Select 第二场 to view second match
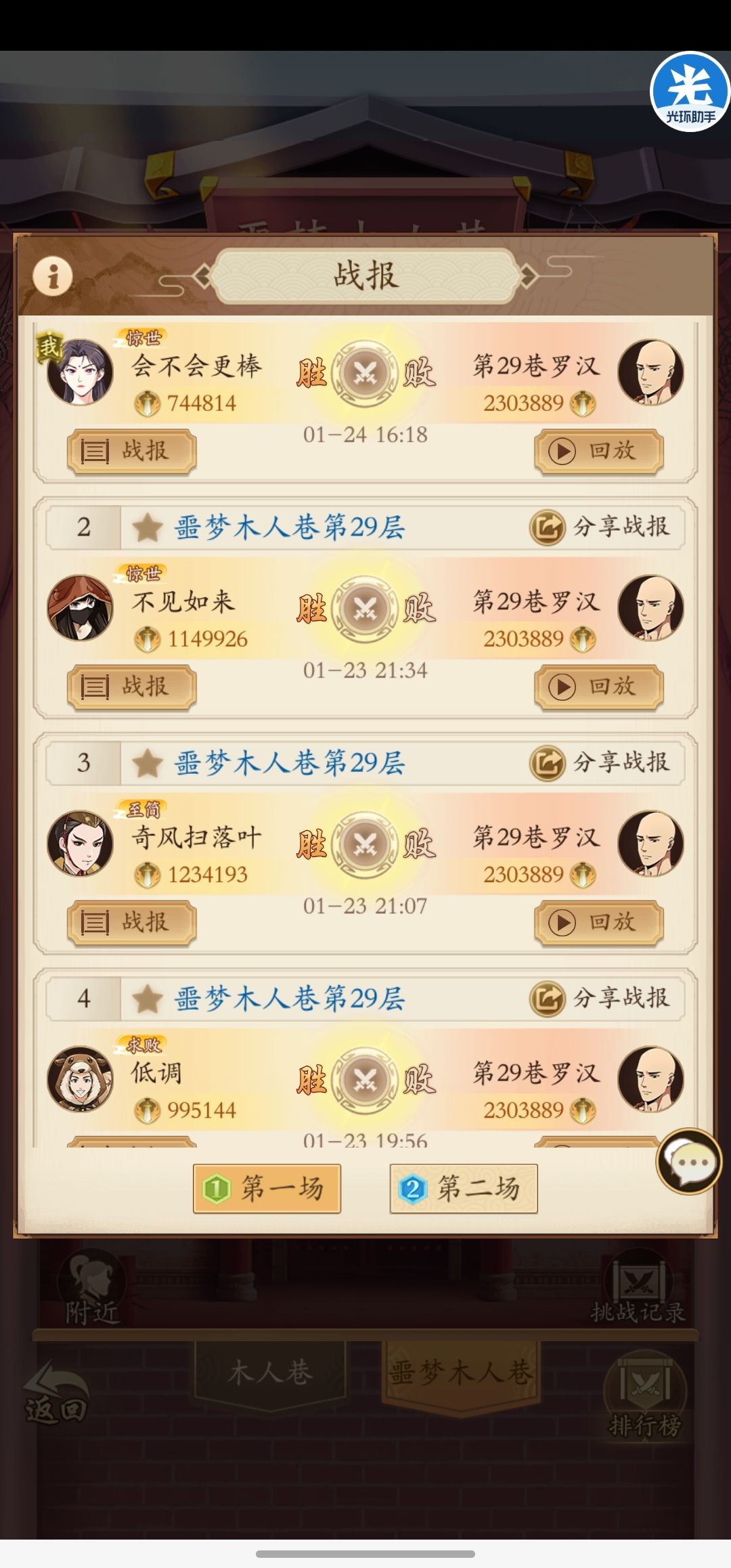Image resolution: width=731 pixels, height=1568 pixels. pos(463,1190)
